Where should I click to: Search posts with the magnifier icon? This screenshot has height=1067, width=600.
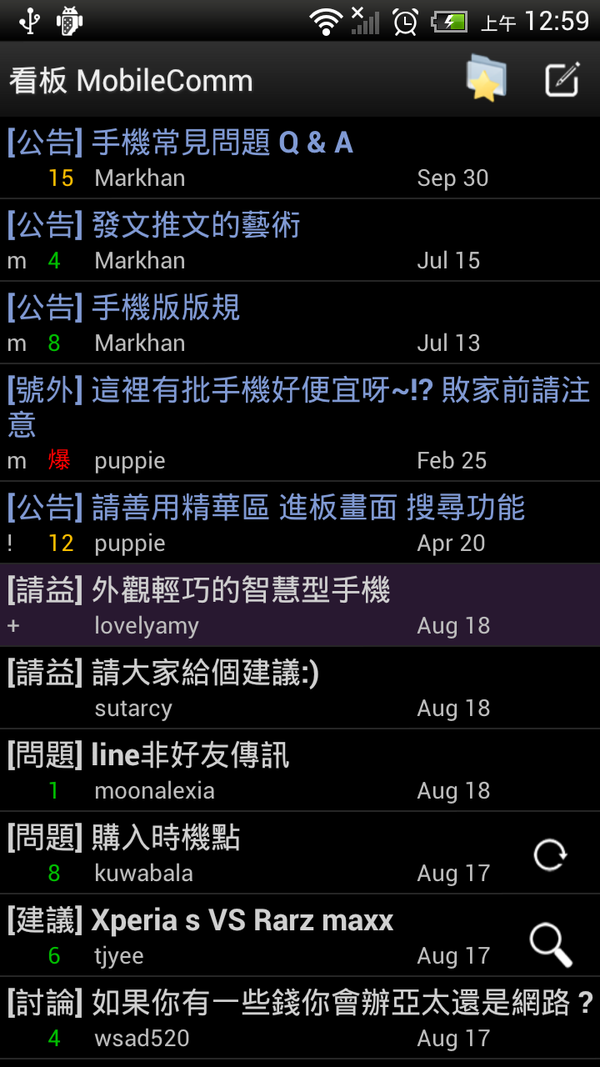[550, 943]
